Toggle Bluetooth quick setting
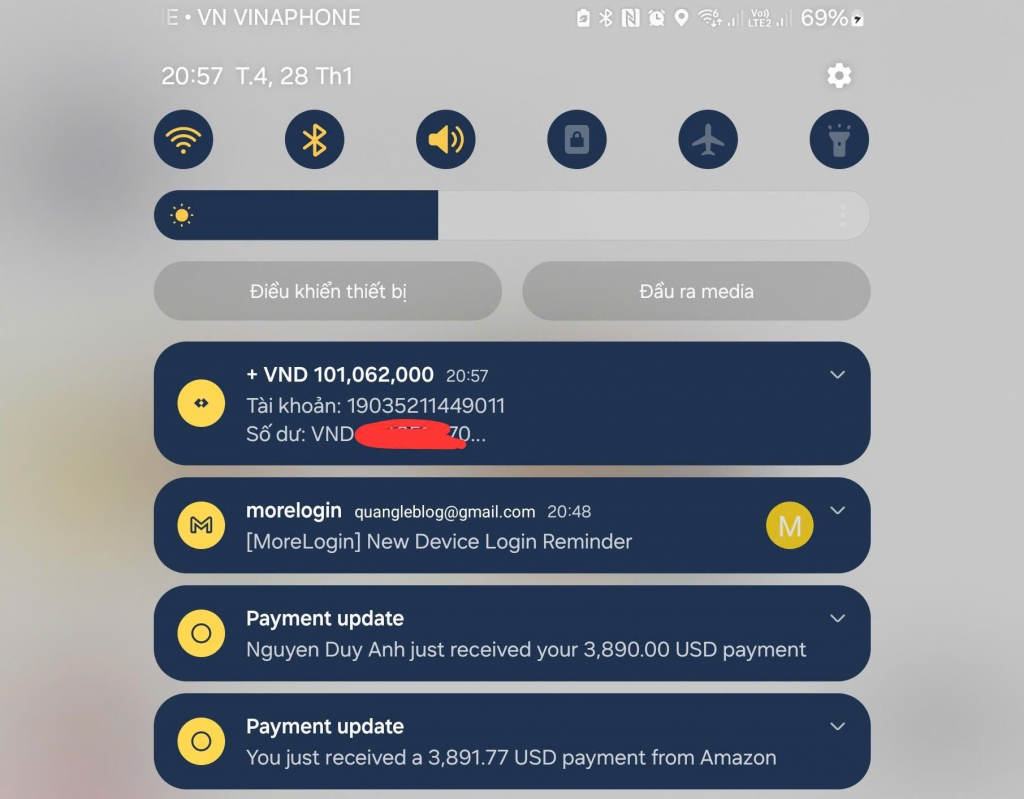 pos(314,139)
